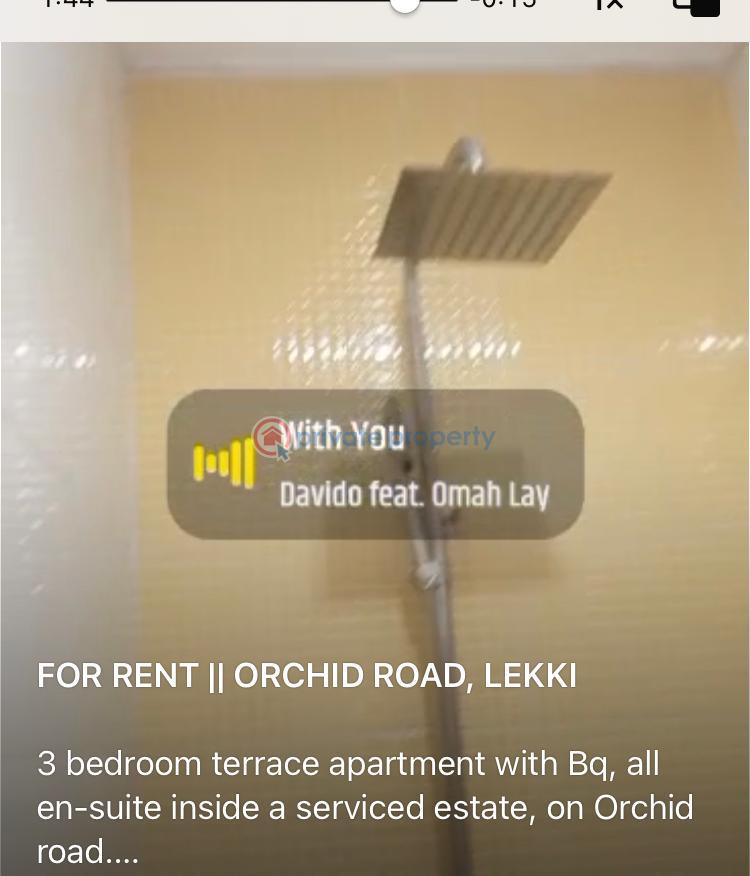Change the 1x playback speed
The image size is (750, 876).
tap(608, 5)
